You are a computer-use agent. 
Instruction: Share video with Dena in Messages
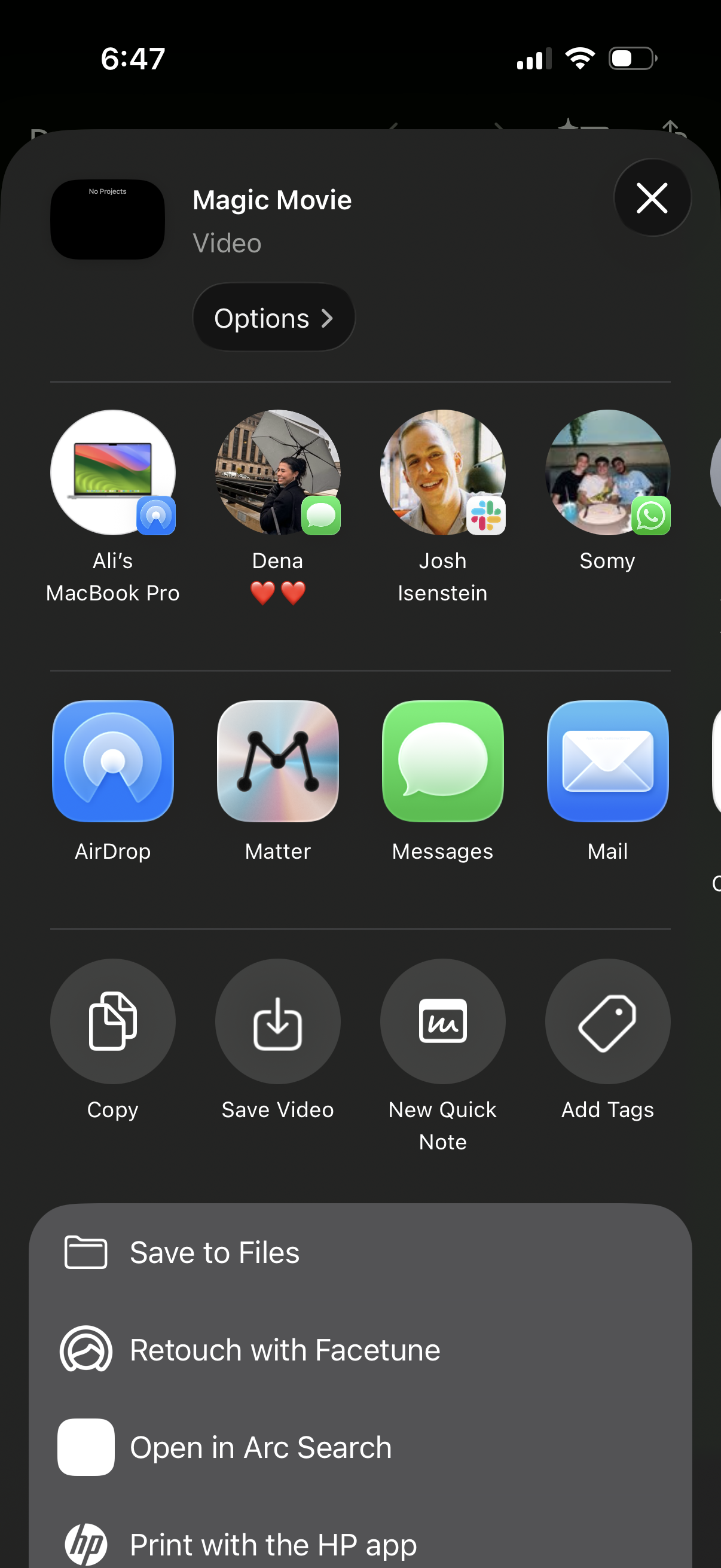click(x=278, y=473)
